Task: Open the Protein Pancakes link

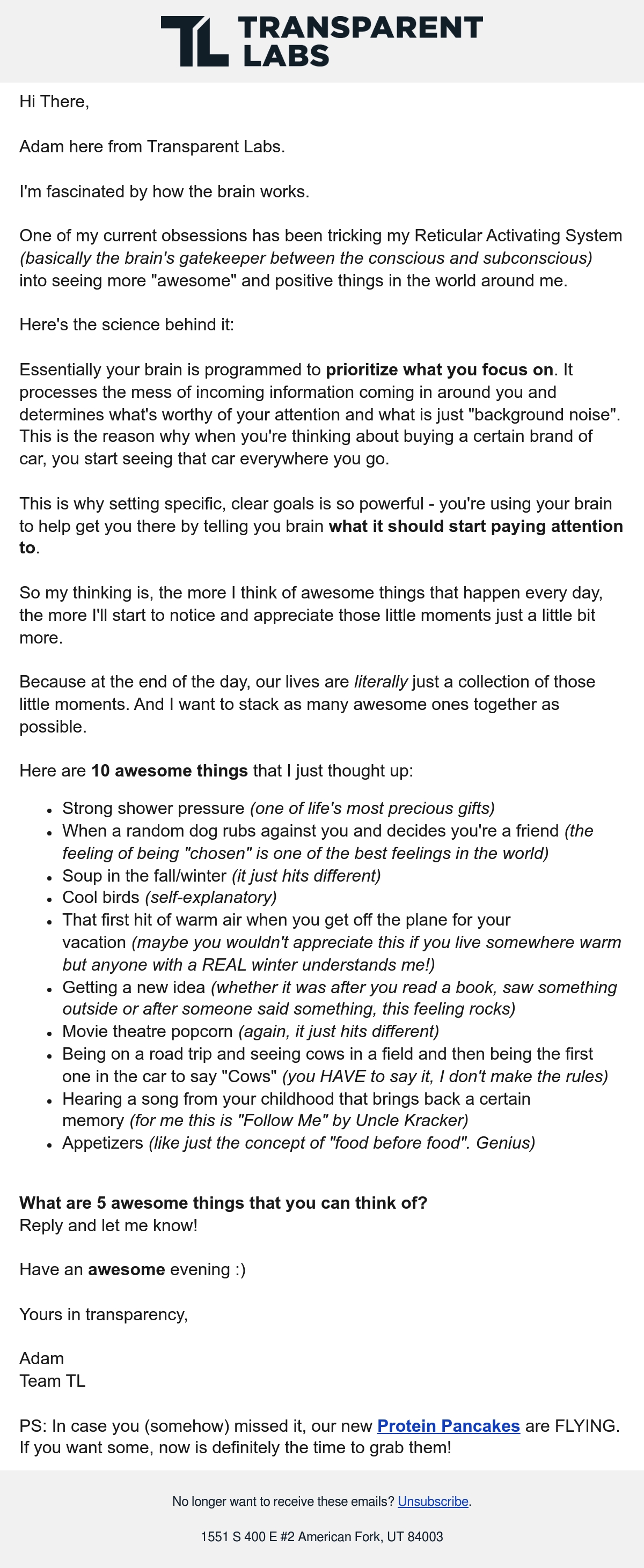Action: (x=449, y=1426)
